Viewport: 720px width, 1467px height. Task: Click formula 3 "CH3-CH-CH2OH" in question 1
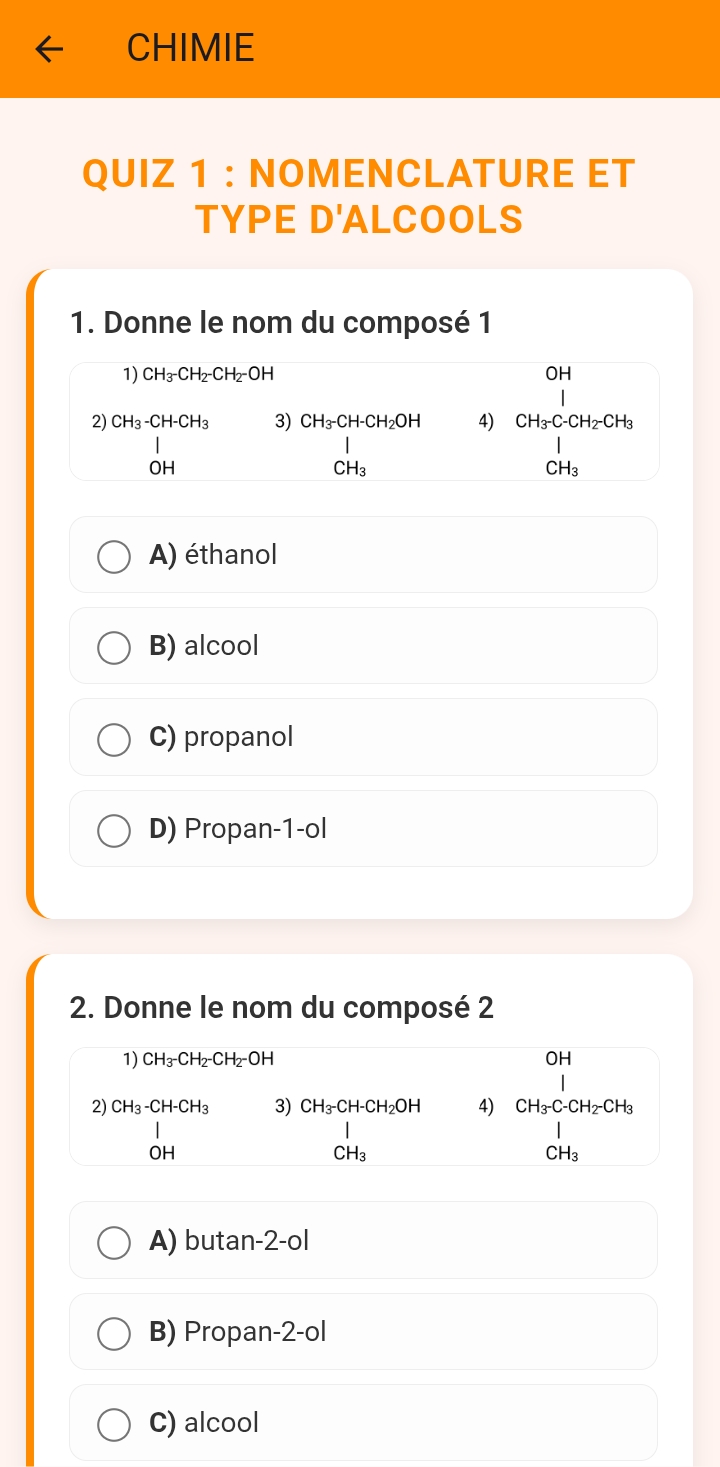(x=348, y=421)
